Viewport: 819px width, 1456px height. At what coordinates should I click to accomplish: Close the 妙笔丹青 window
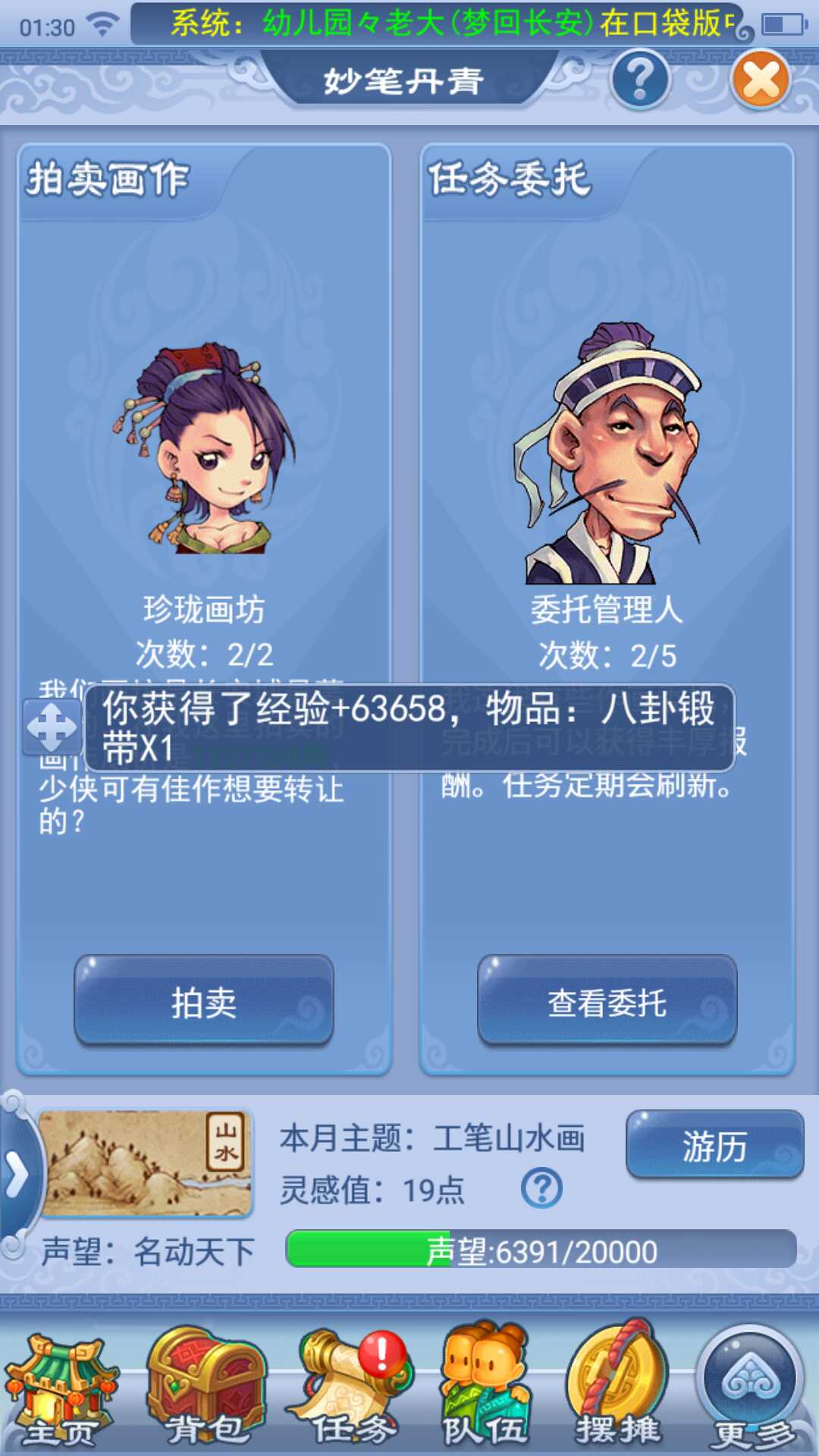click(x=761, y=80)
